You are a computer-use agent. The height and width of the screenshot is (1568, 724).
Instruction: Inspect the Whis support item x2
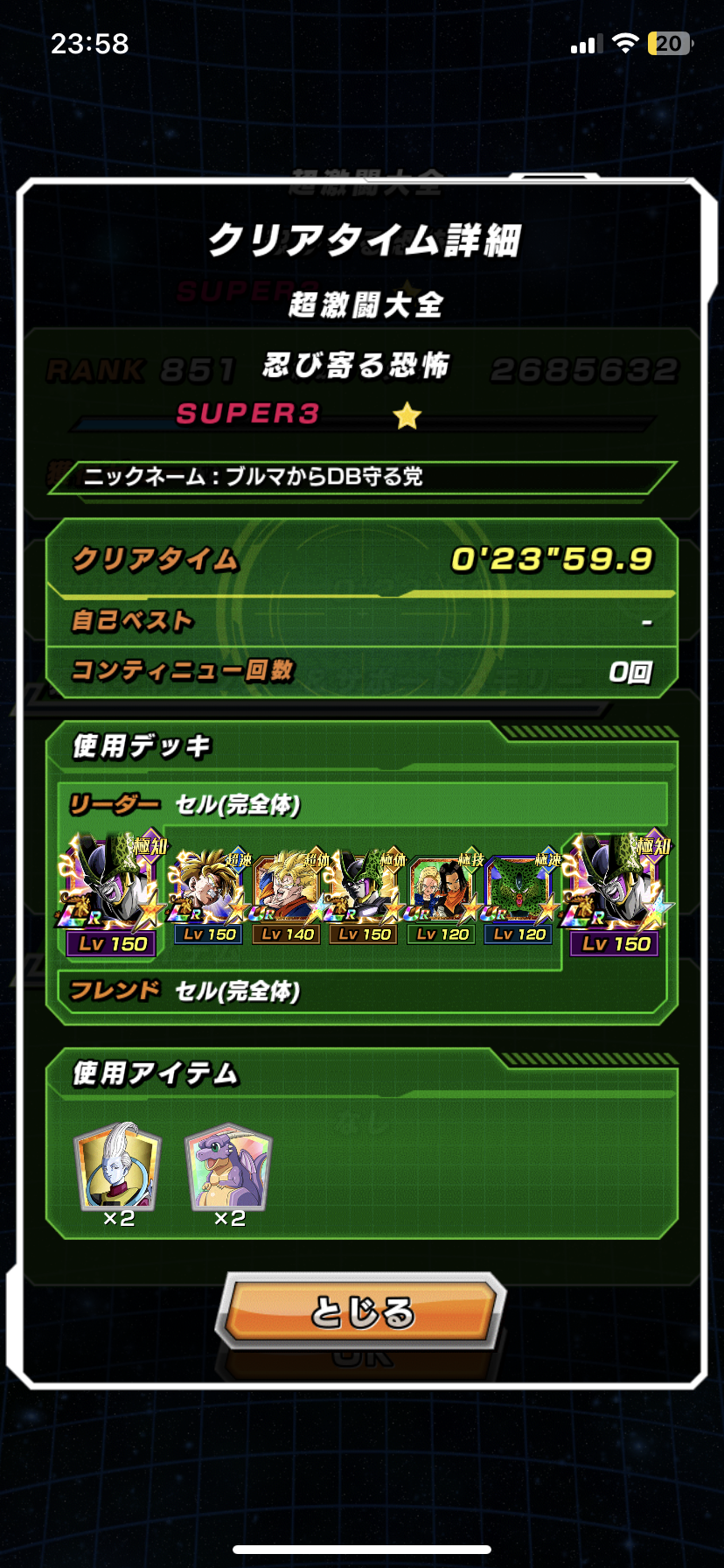coord(118,1174)
